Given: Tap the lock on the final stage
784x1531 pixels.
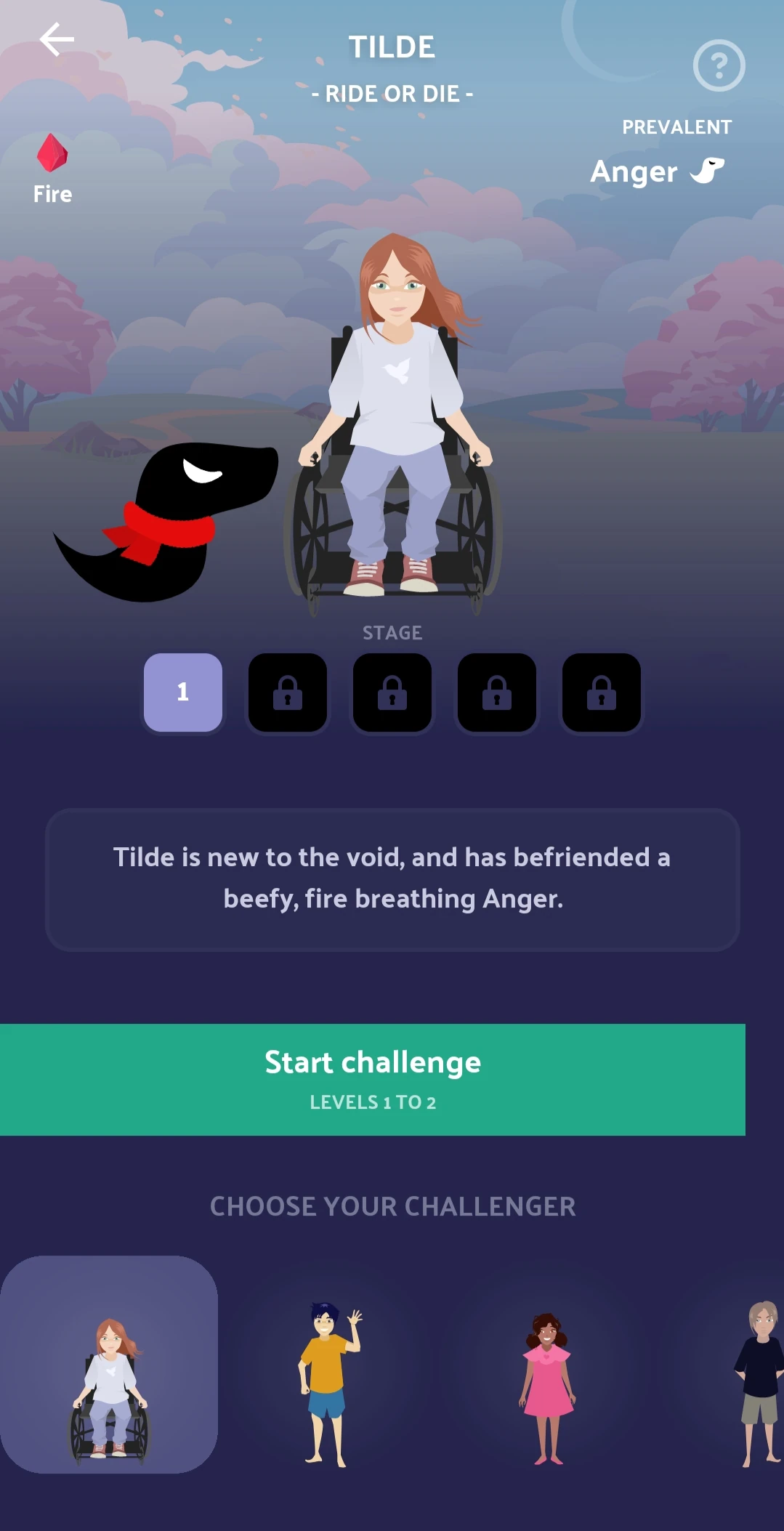Looking at the screenshot, I should coord(602,693).
